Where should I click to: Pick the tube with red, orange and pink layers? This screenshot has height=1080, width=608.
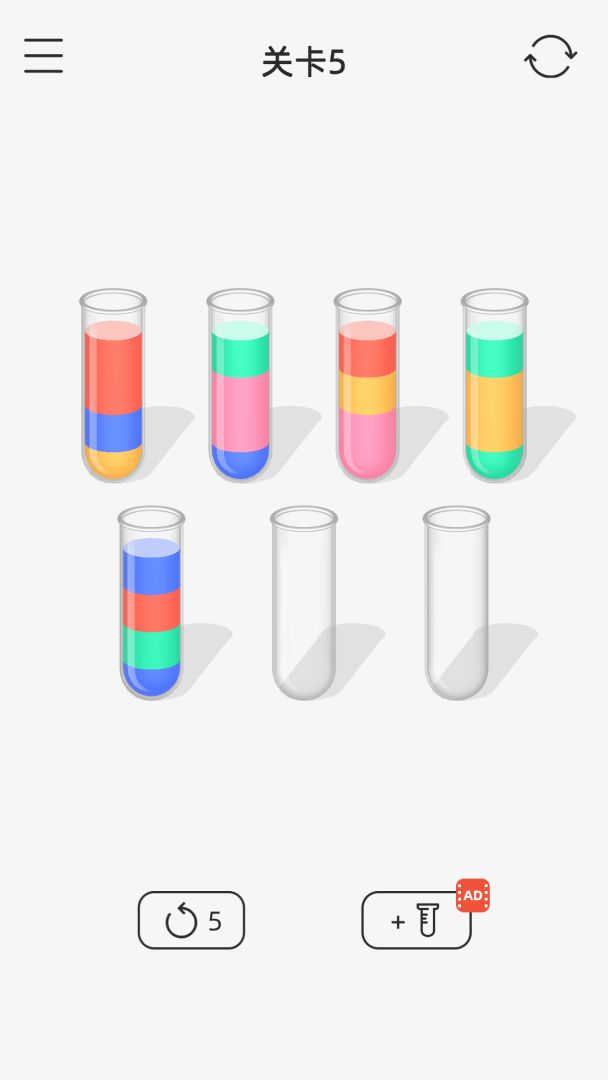pyautogui.click(x=368, y=386)
